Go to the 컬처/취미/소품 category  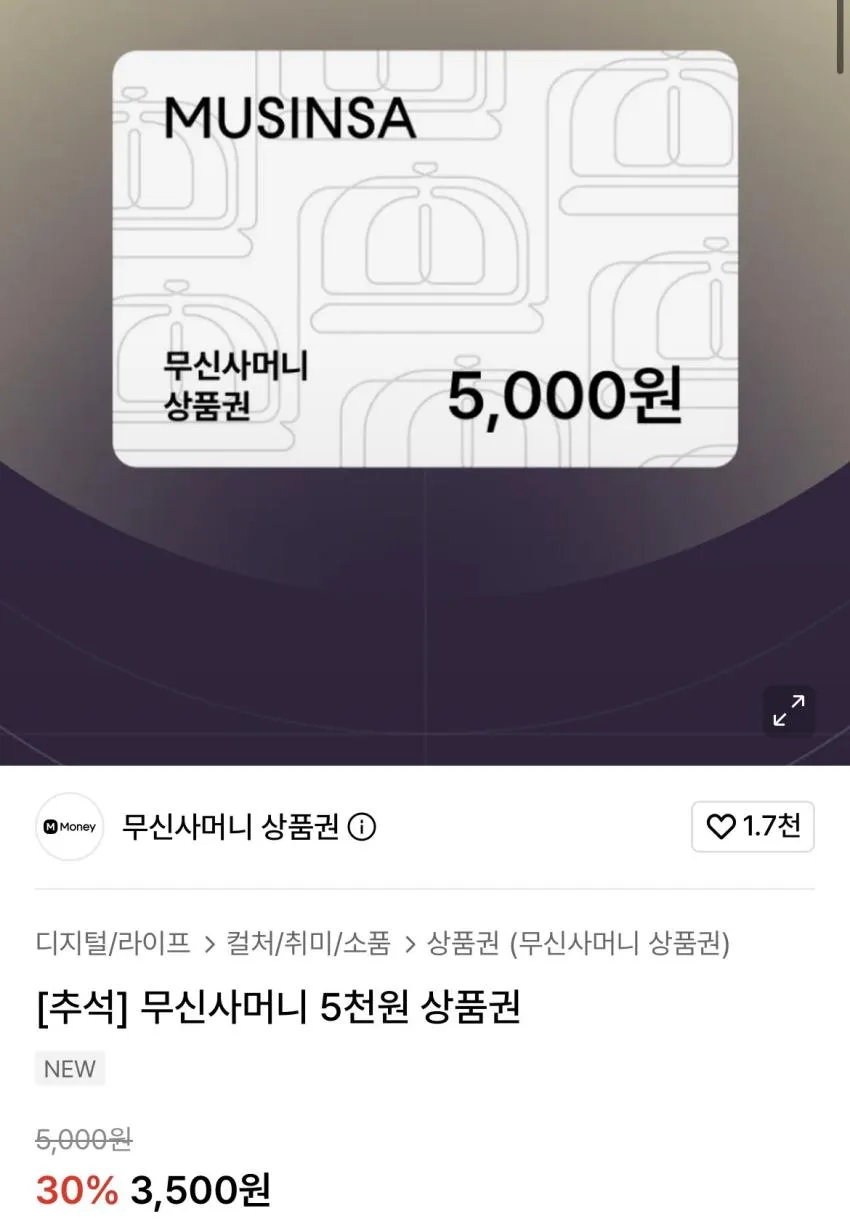tap(308, 942)
